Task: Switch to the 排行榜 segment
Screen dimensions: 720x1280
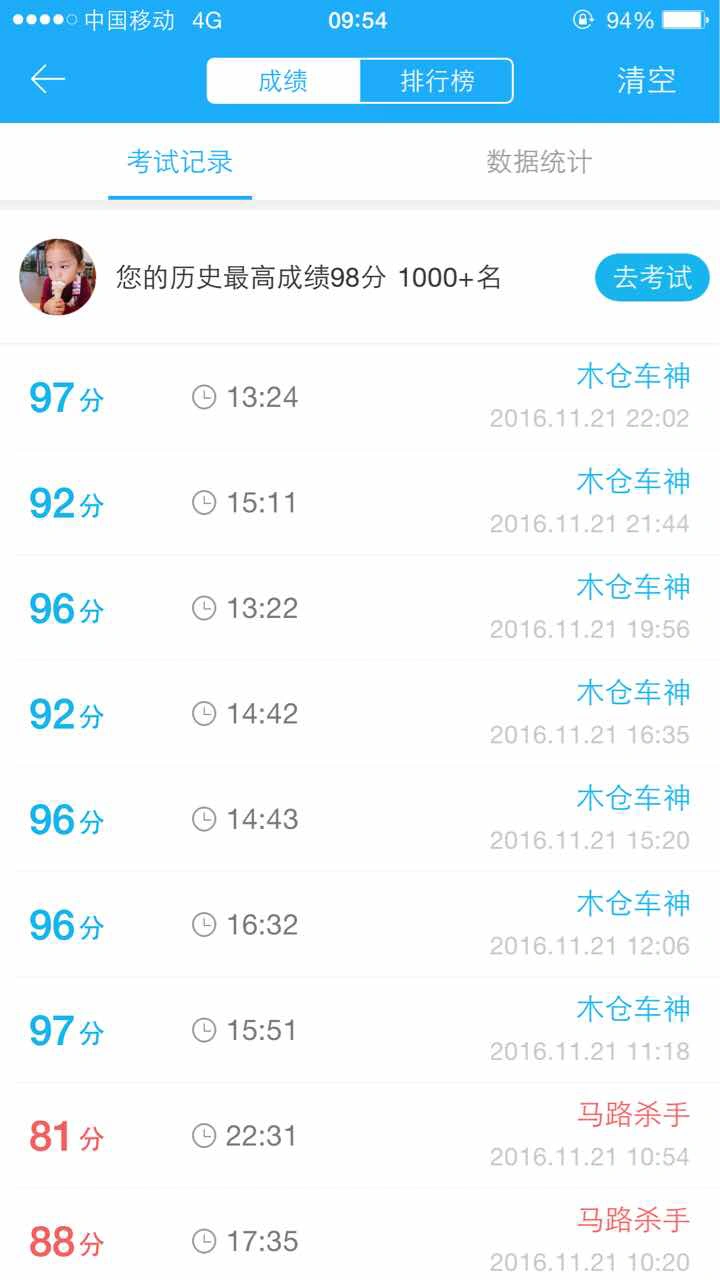Action: pyautogui.click(x=437, y=81)
